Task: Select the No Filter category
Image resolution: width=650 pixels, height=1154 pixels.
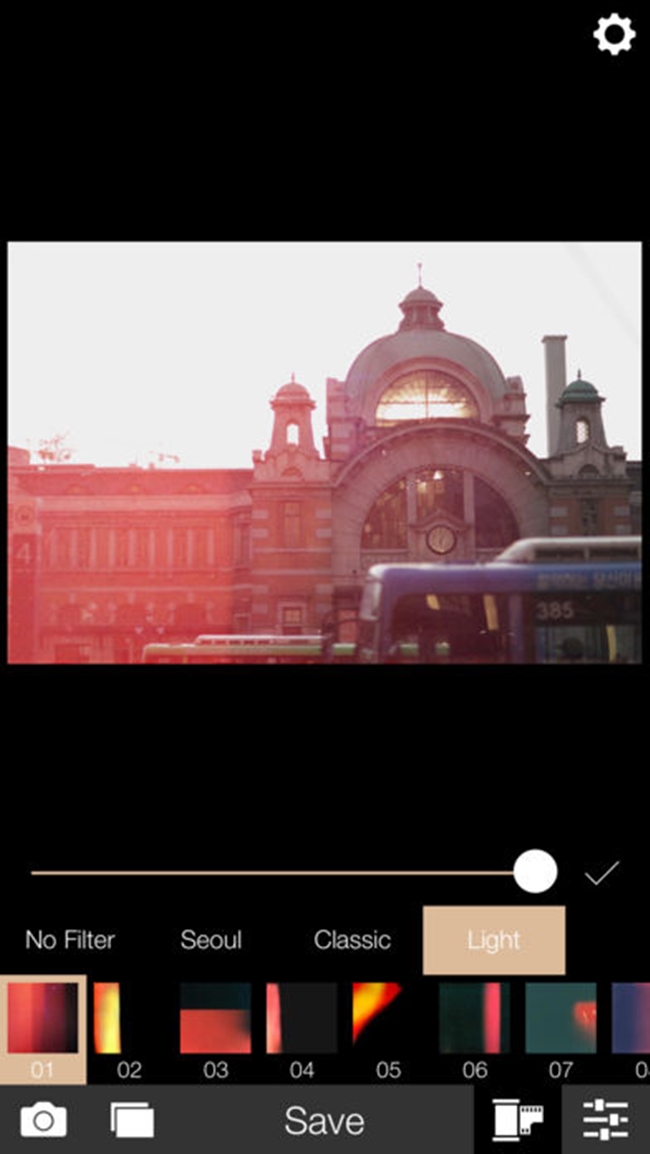Action: click(70, 940)
